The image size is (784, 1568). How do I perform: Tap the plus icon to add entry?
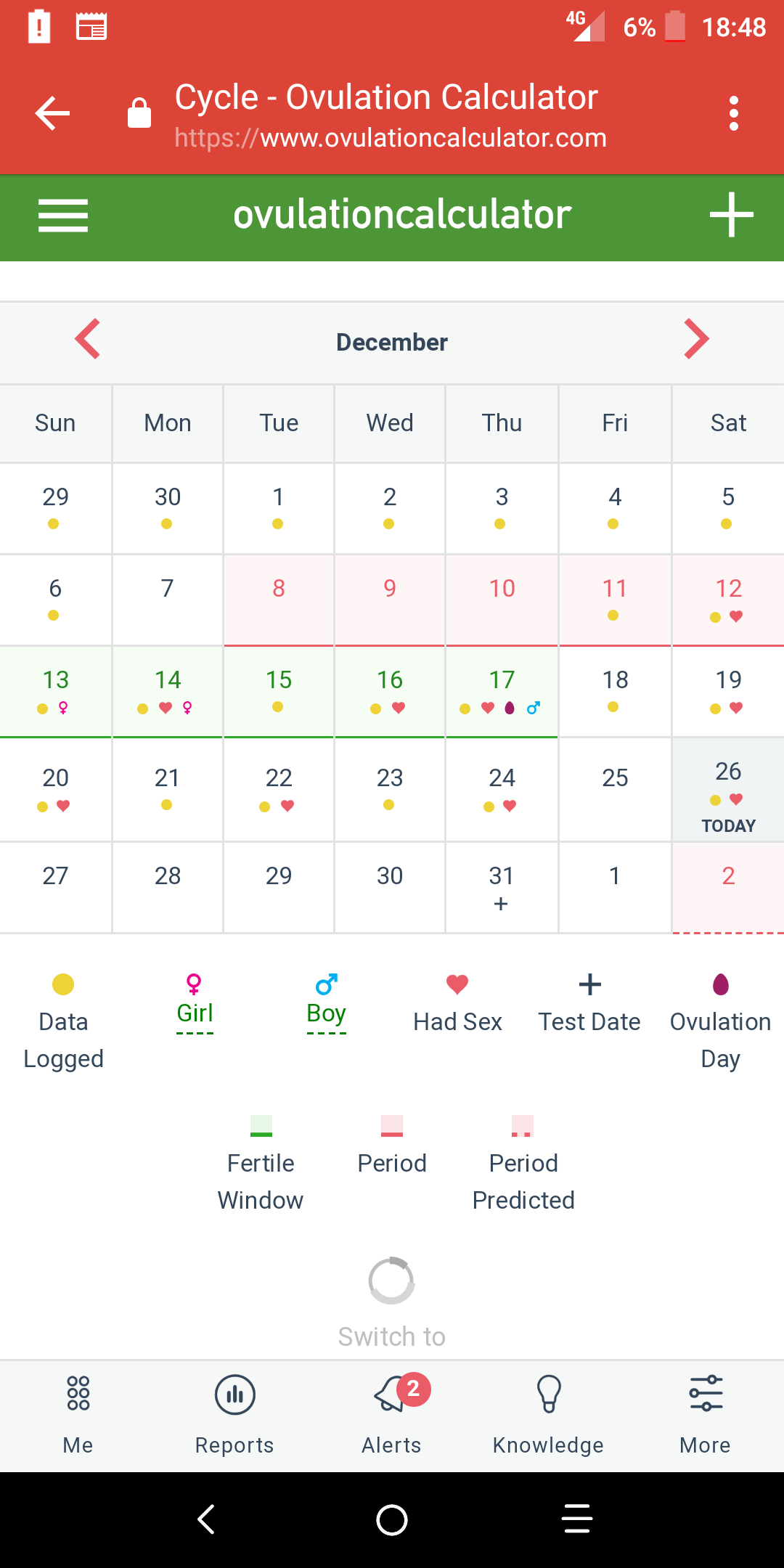[731, 215]
